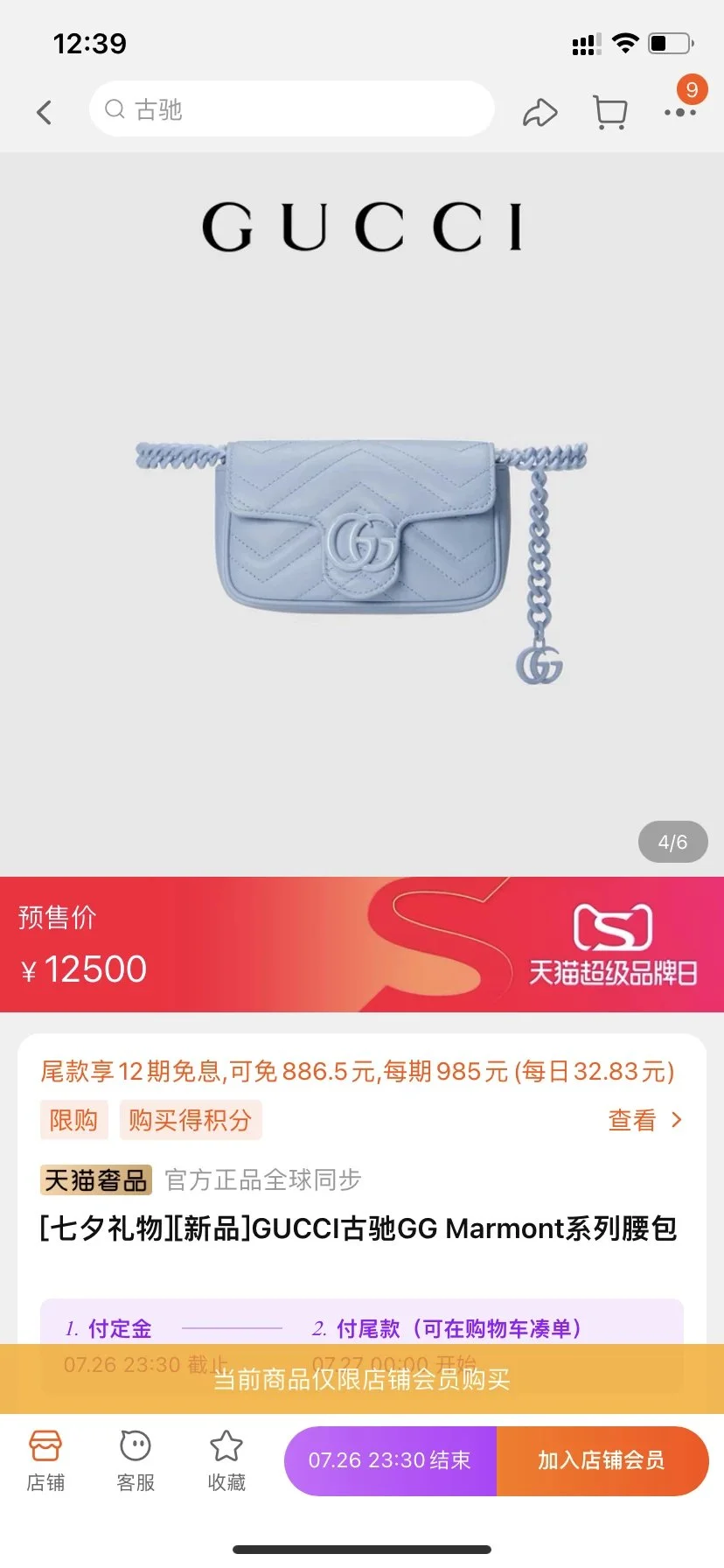
Task: Open the 店铺 store page
Action: click(x=45, y=1460)
